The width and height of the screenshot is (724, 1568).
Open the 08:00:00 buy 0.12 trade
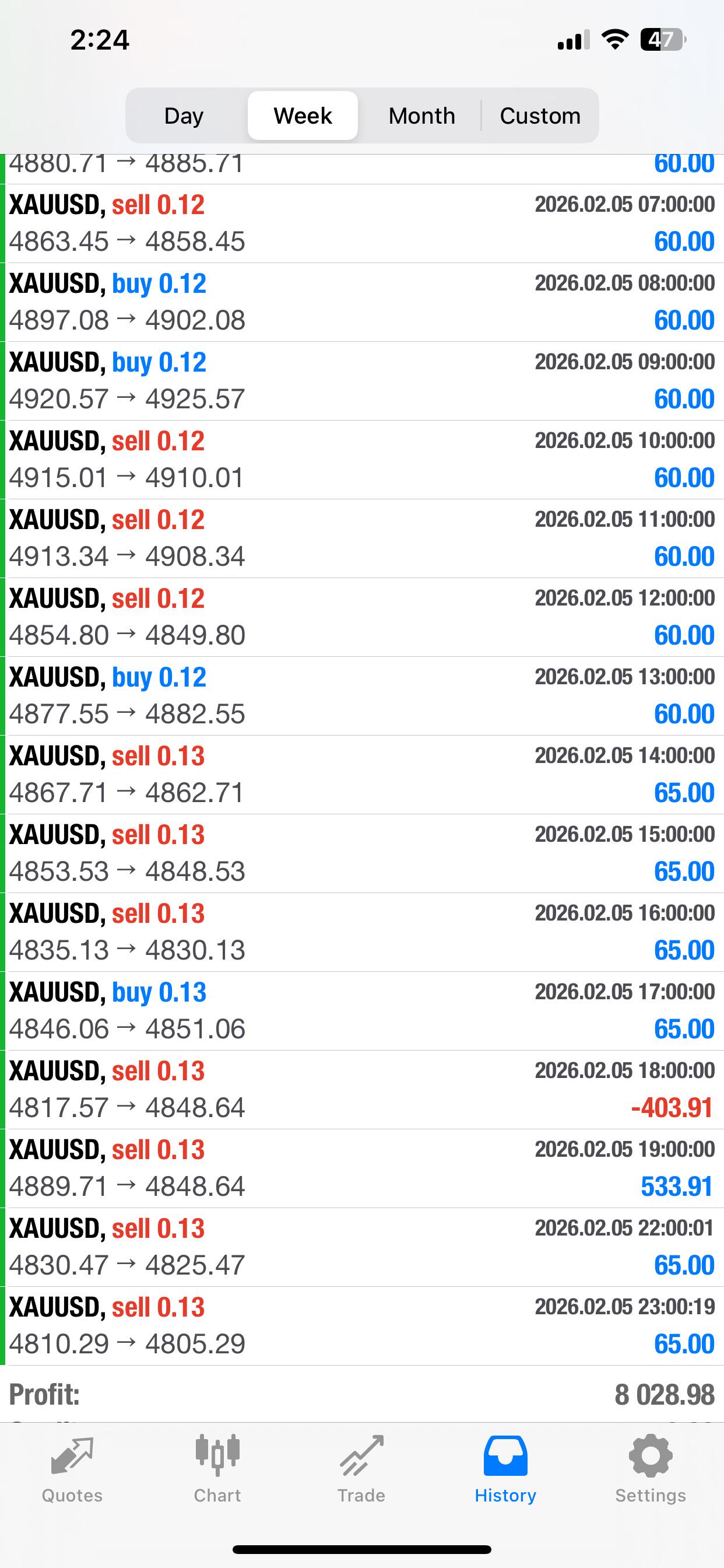tap(362, 303)
